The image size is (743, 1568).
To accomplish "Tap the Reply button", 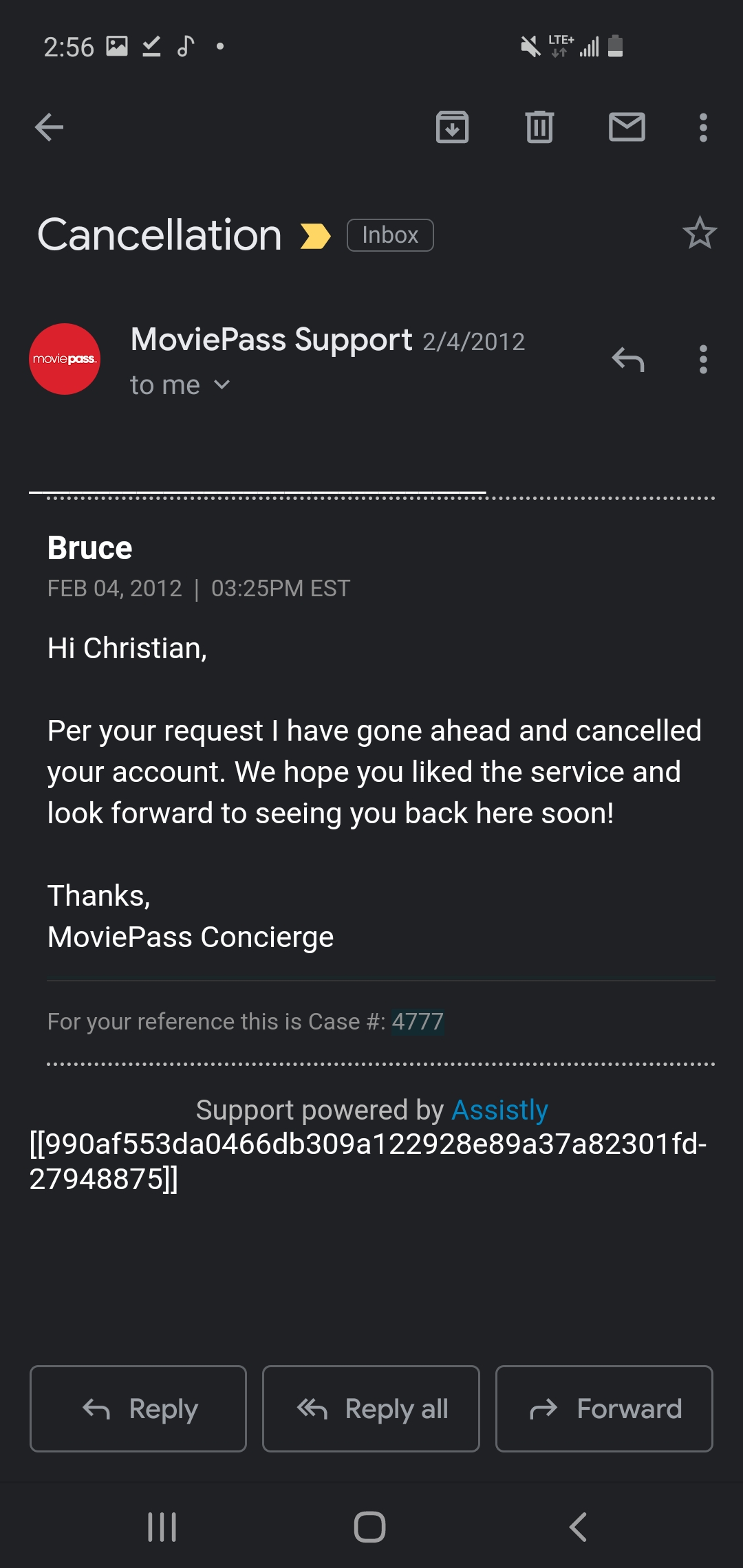I will click(138, 1408).
